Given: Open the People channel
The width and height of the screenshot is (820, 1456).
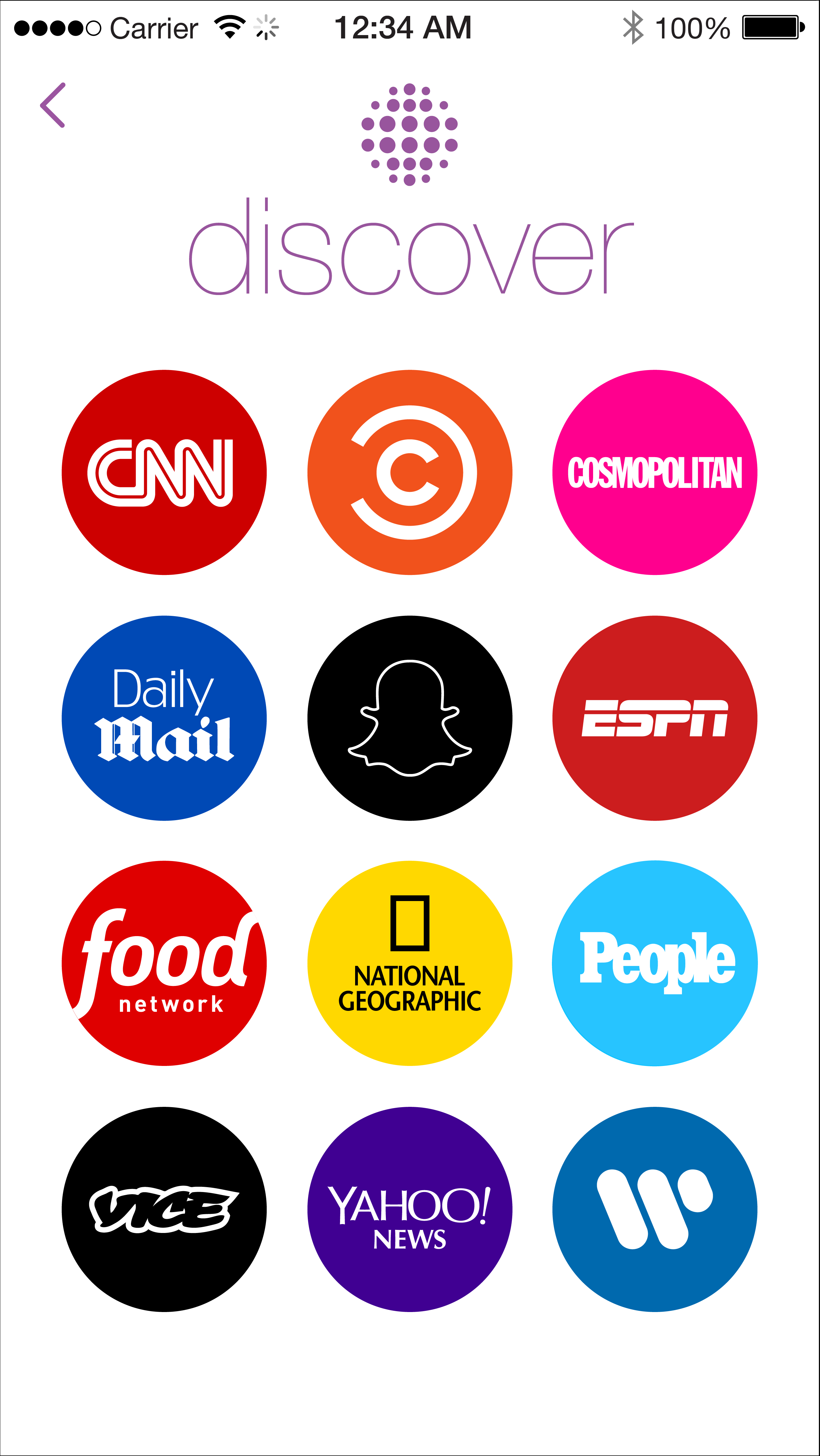Looking at the screenshot, I should [655, 963].
